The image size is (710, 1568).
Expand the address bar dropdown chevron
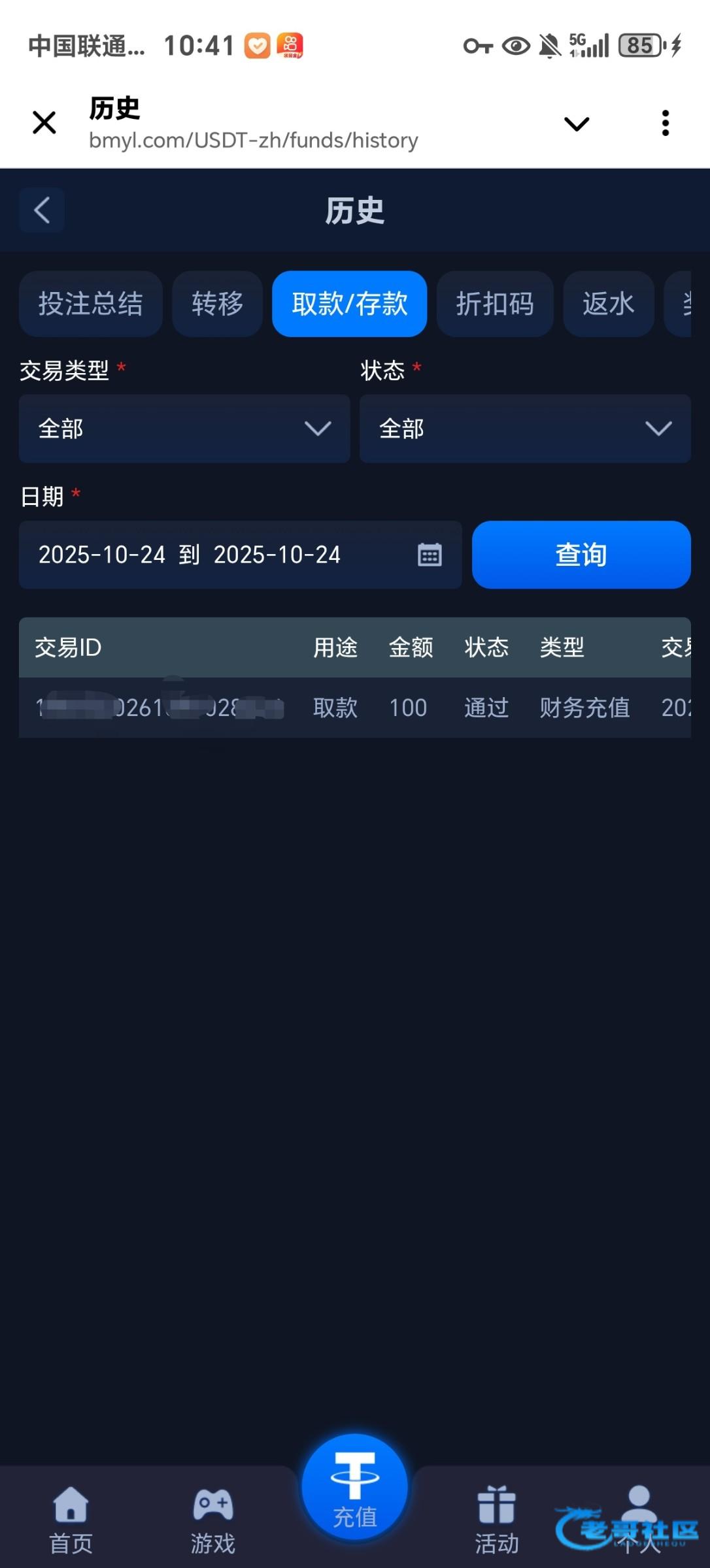576,123
